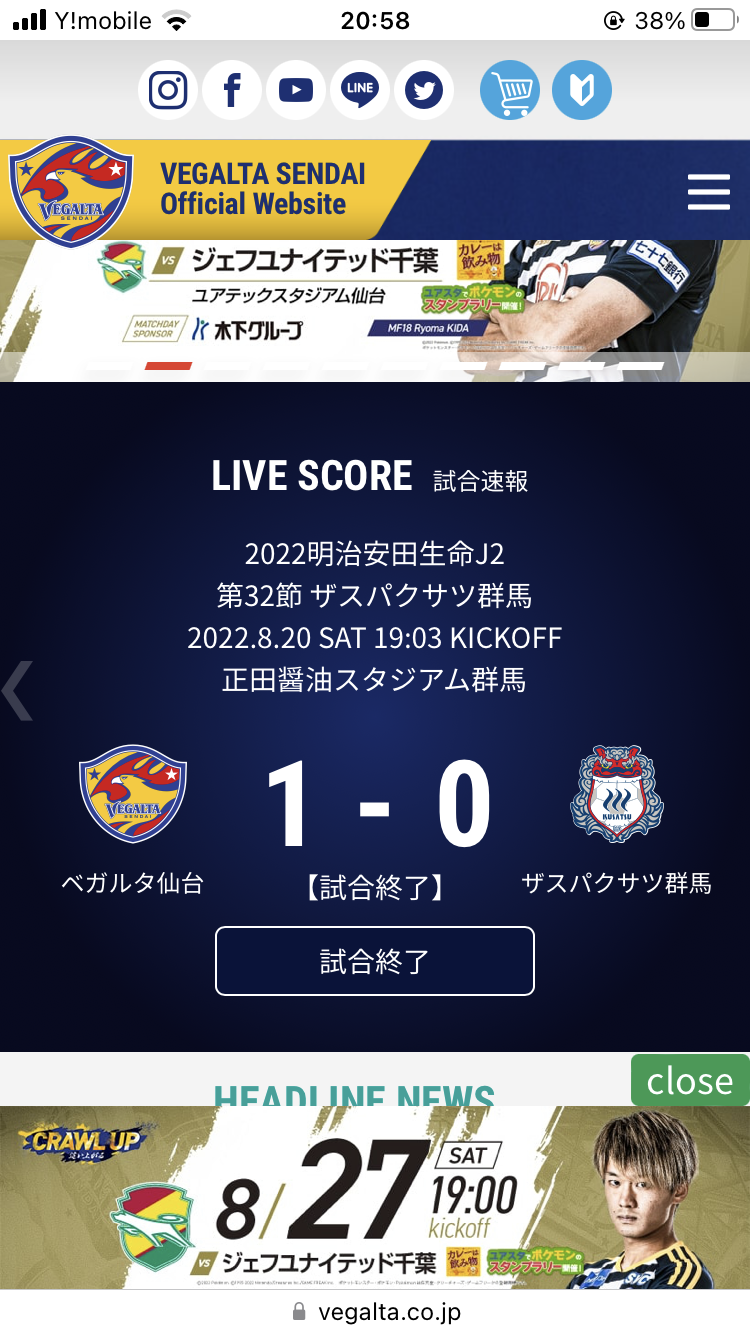Open the LINE account icon
Image resolution: width=750 pixels, height=1334 pixels.
tap(360, 90)
